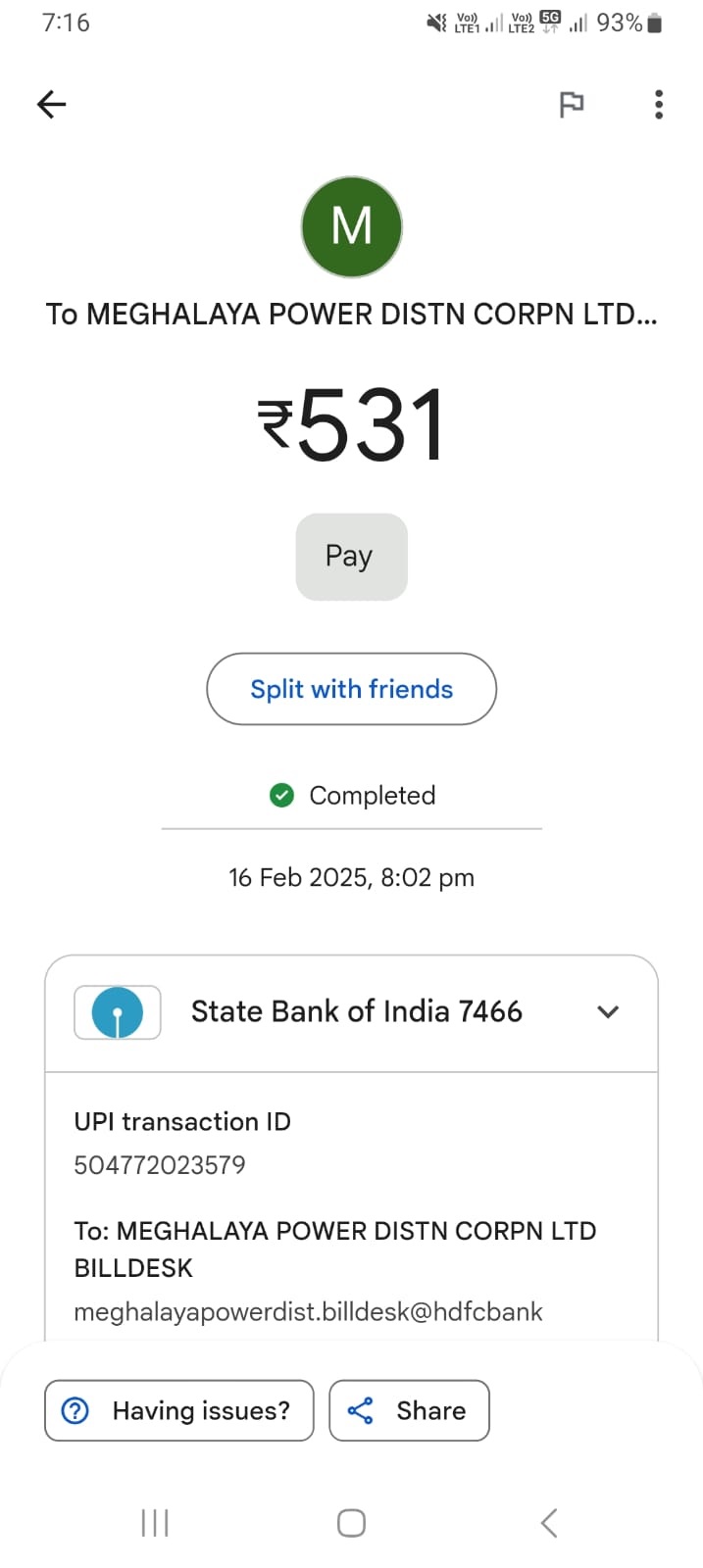This screenshot has height=1568, width=703.
Task: Open Having issues? help
Action: 179,1410
